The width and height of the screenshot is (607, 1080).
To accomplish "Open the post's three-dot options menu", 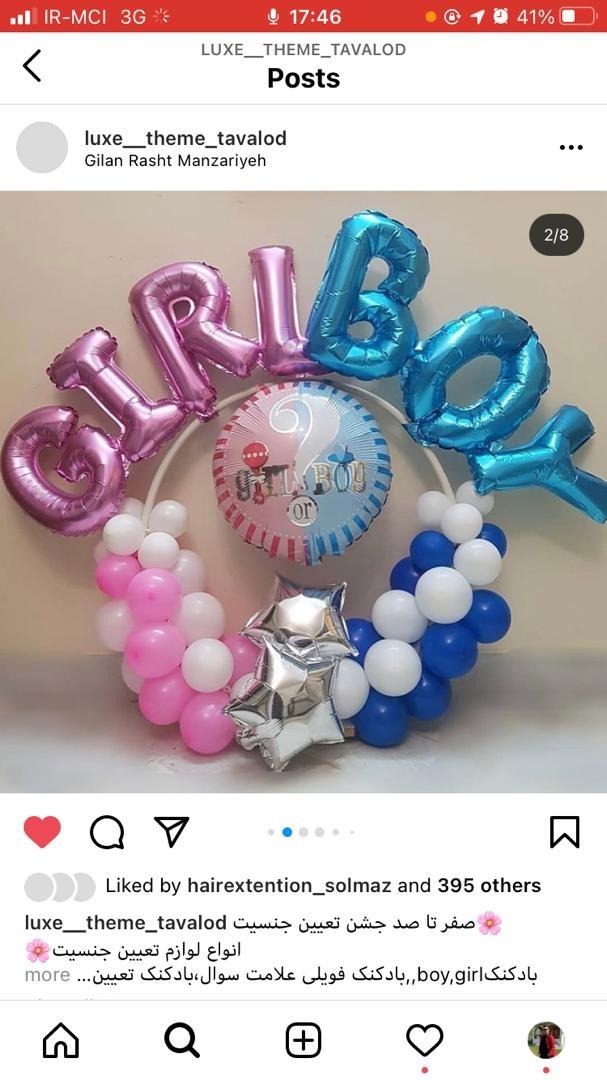I will point(570,147).
